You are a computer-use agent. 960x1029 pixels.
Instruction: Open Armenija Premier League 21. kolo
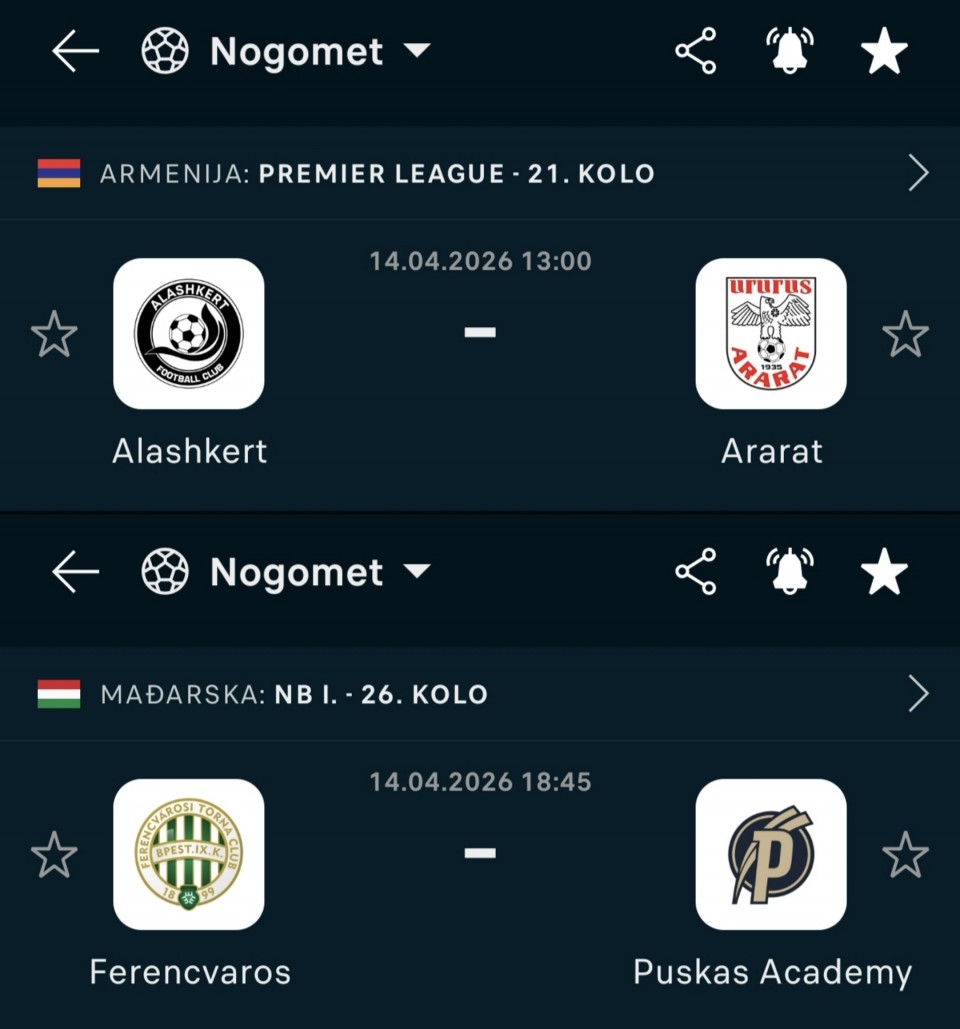pos(918,174)
